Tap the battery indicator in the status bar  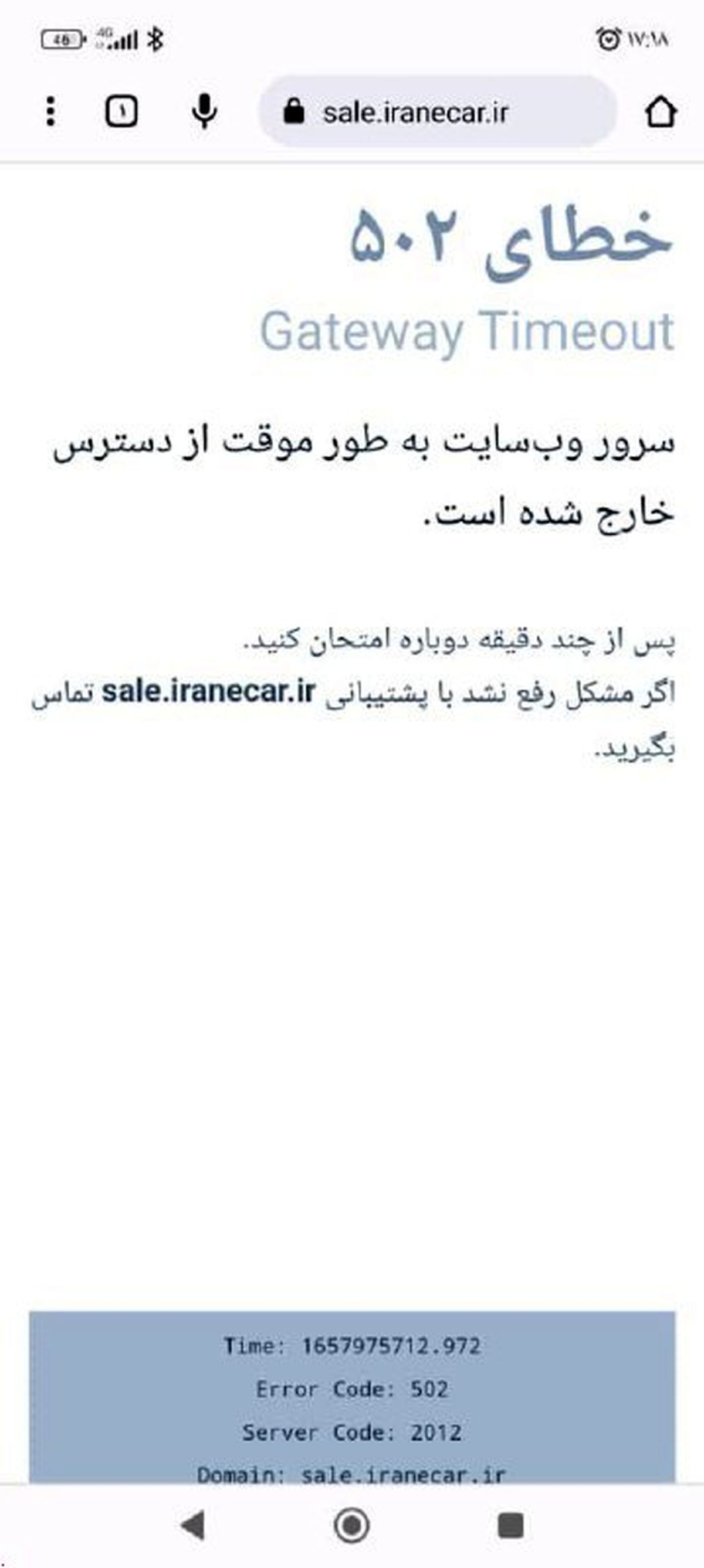[x=61, y=38]
